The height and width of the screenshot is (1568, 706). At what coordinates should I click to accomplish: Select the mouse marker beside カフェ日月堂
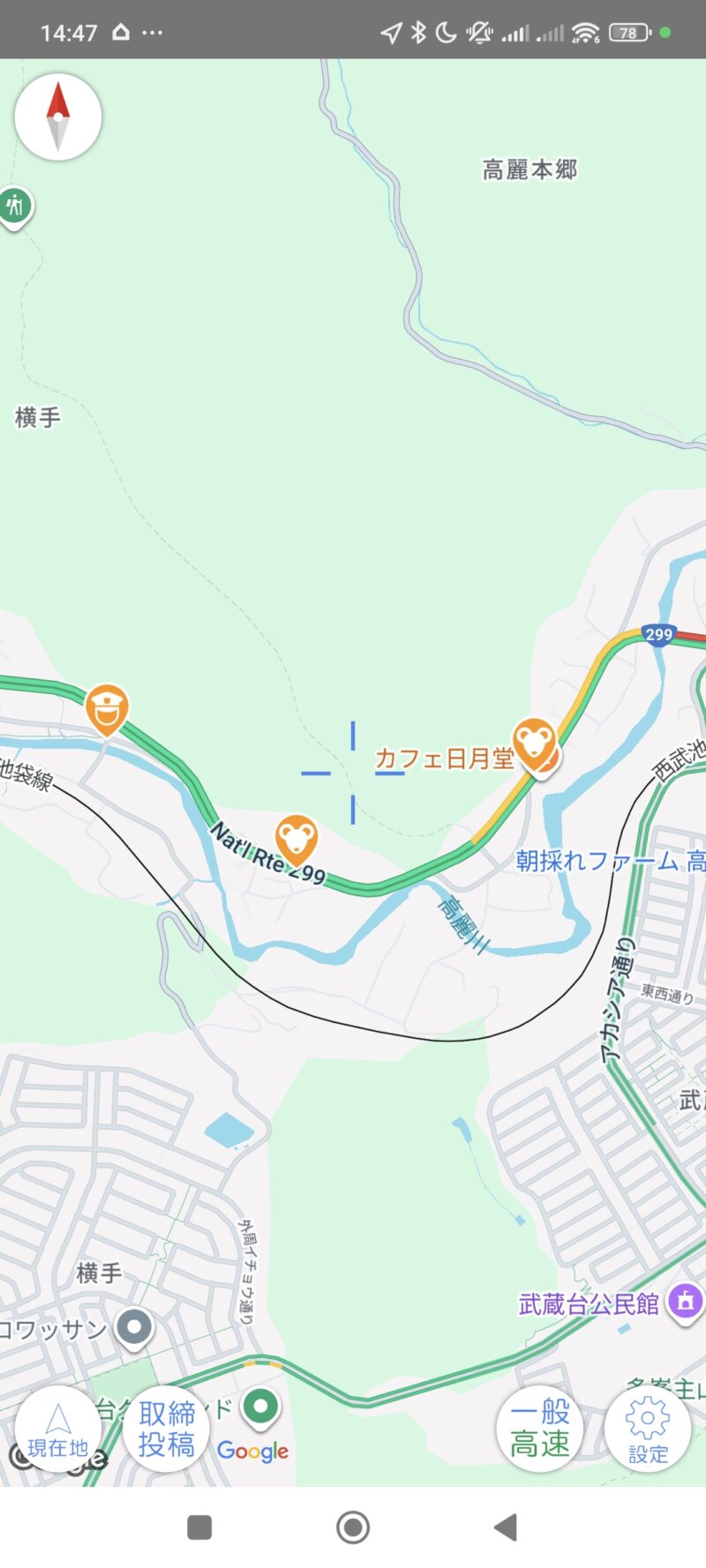[x=535, y=742]
